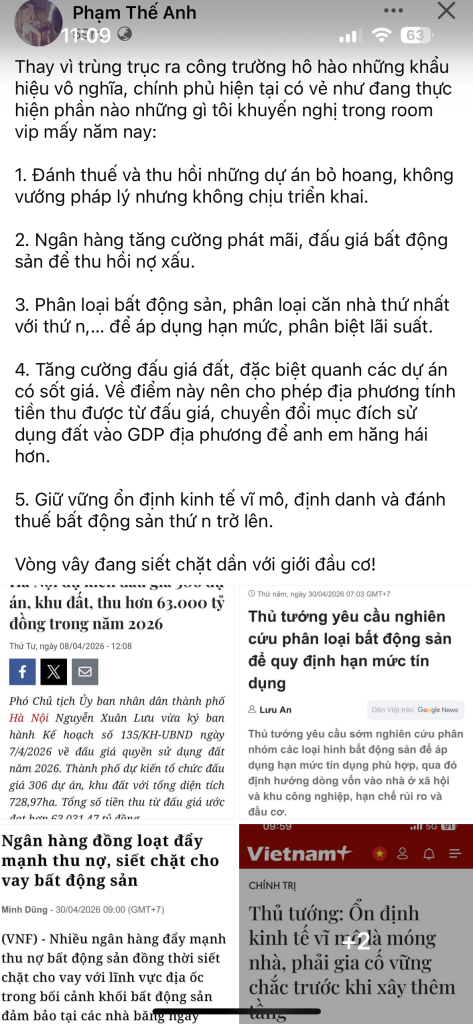473x1024 pixels.
Task: Open the photo about ngân hàng đẩy mạnh thu nợ
Action: (x=118, y=923)
